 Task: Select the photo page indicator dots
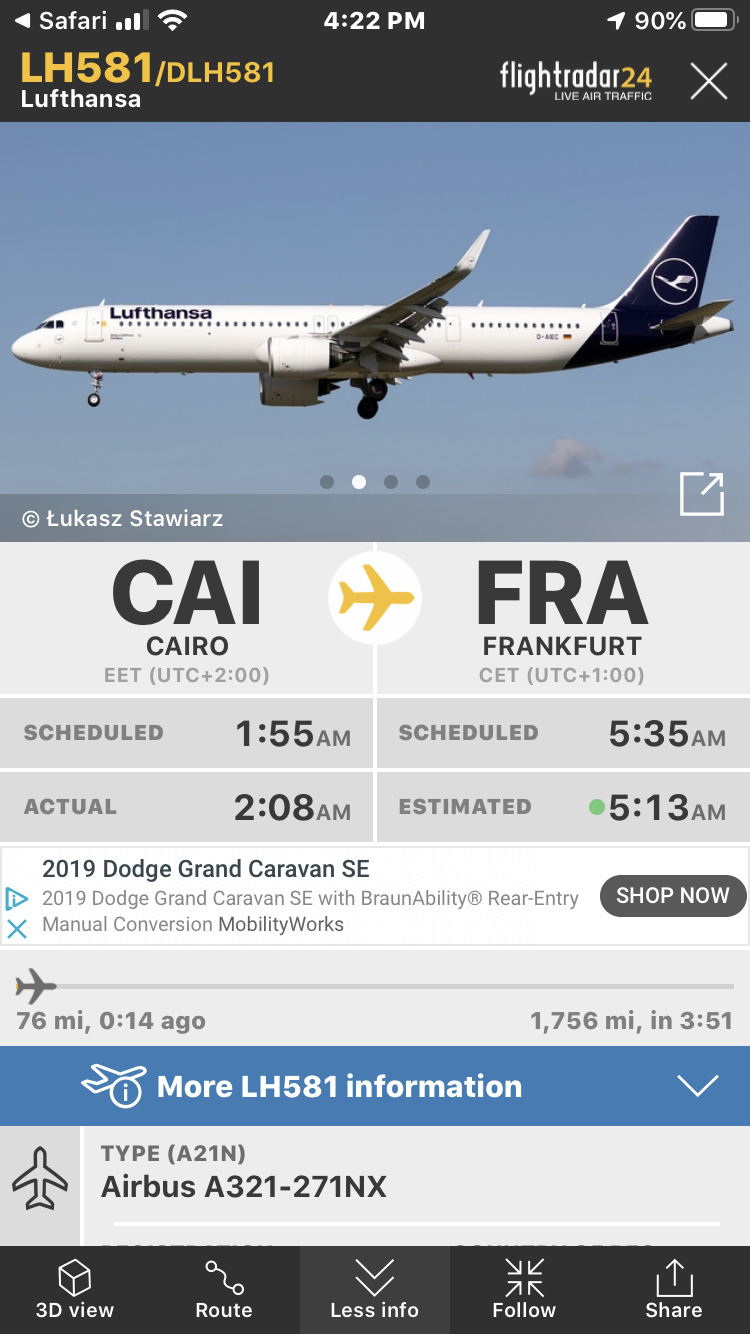point(375,482)
